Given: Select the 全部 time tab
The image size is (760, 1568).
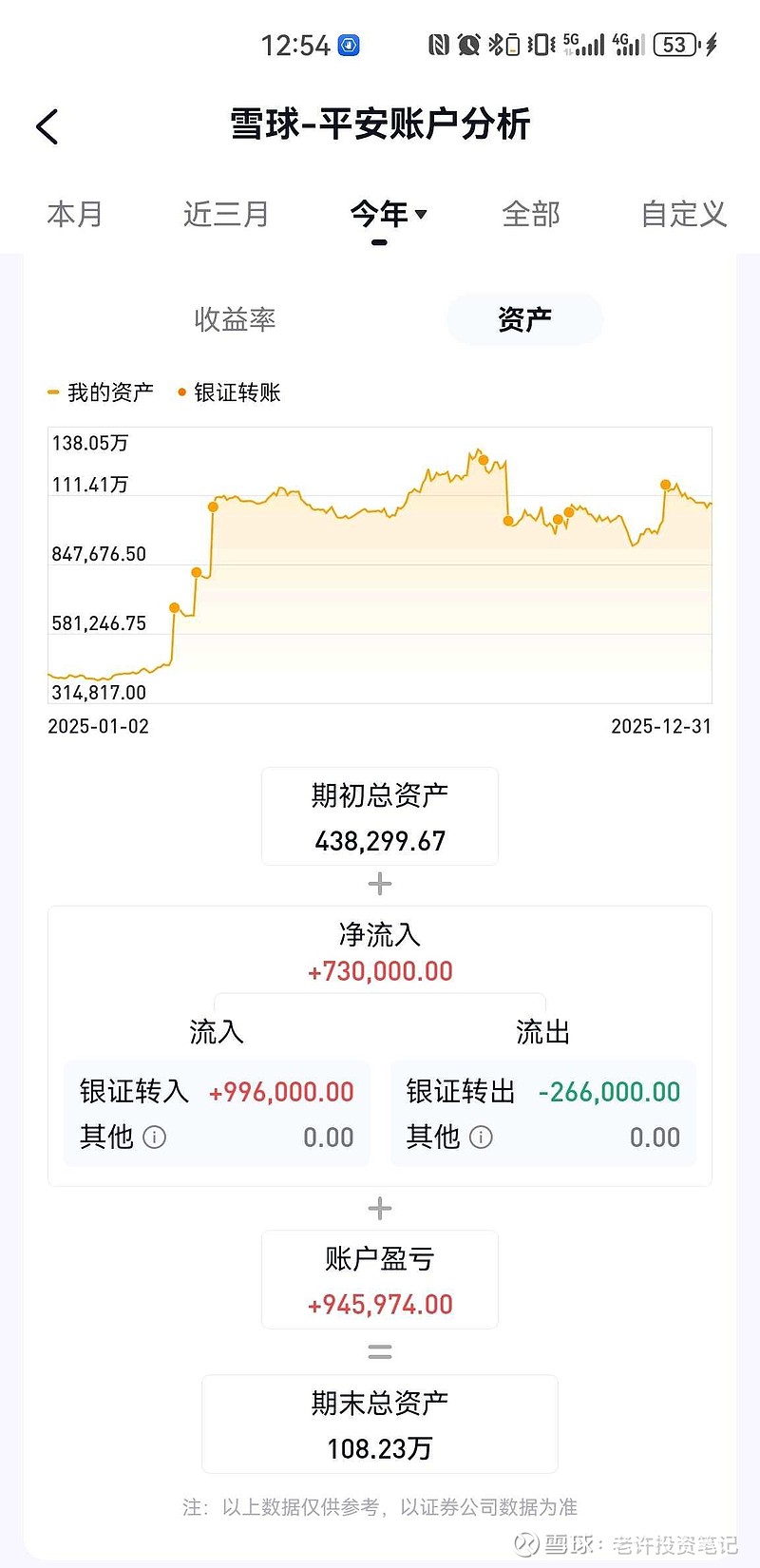Looking at the screenshot, I should coord(531,215).
